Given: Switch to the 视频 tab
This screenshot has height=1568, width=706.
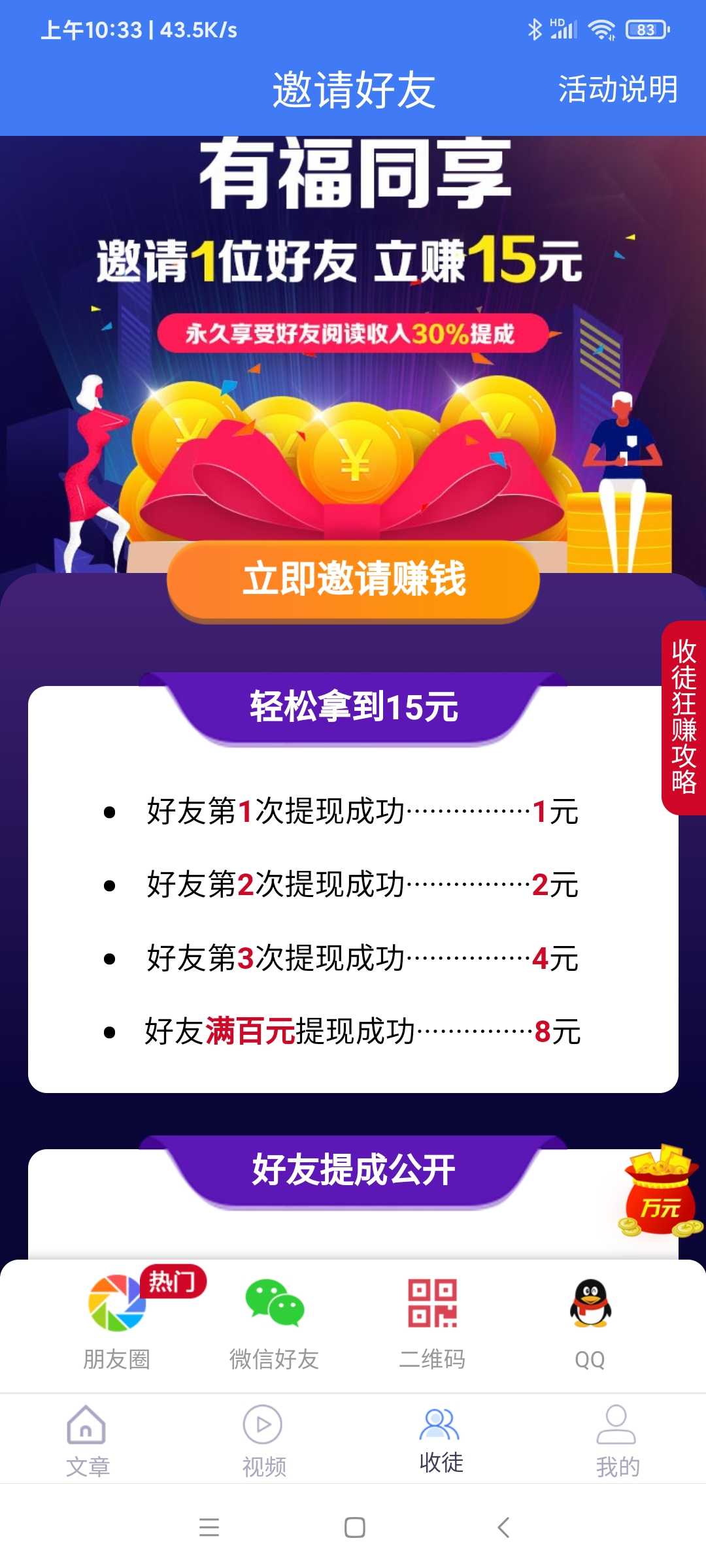Looking at the screenshot, I should pos(264,1441).
